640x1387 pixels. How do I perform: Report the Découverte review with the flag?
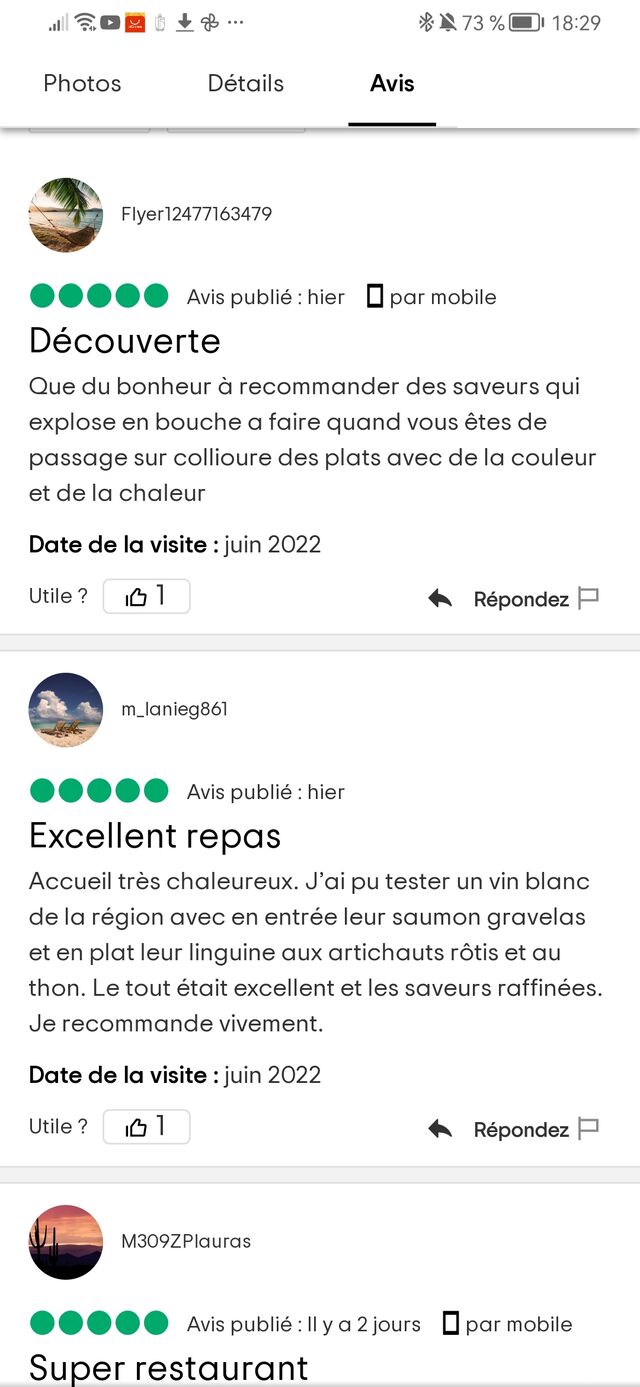(x=589, y=598)
